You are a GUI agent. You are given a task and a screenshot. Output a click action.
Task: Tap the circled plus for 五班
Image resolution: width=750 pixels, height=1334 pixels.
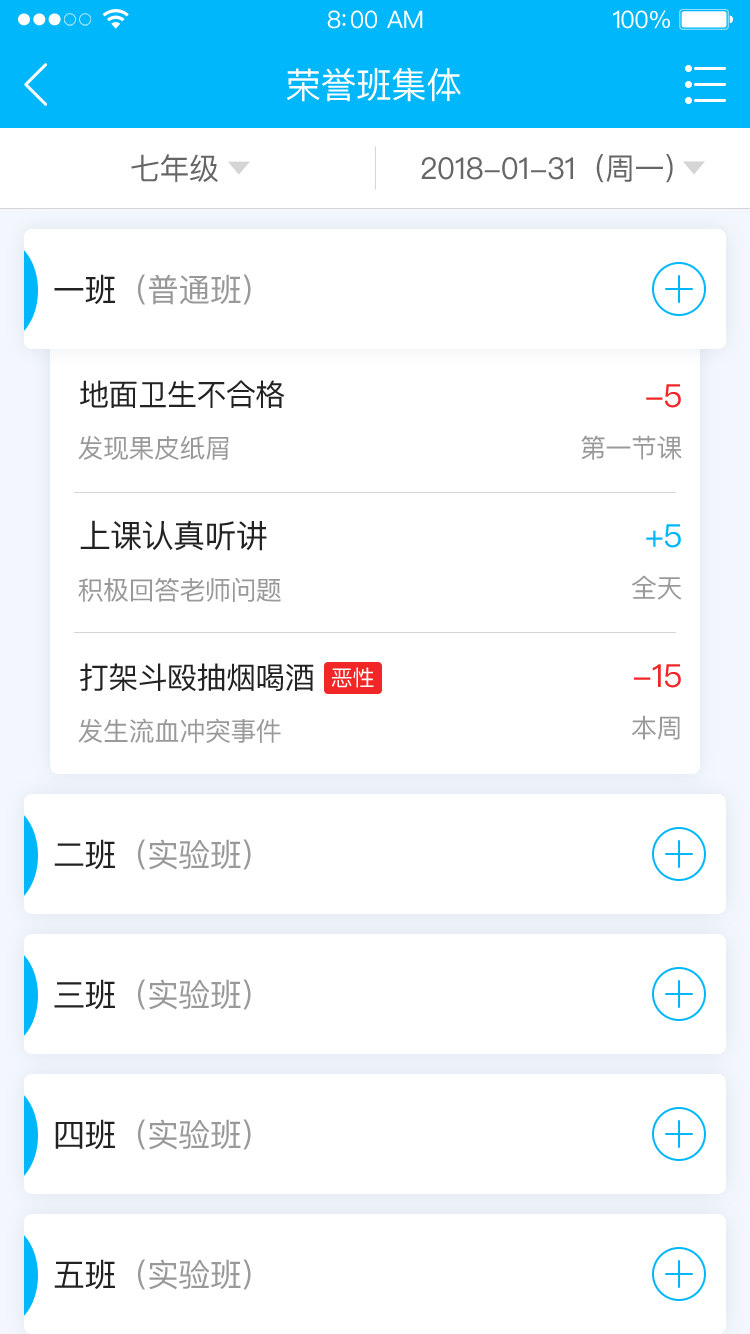point(678,1274)
